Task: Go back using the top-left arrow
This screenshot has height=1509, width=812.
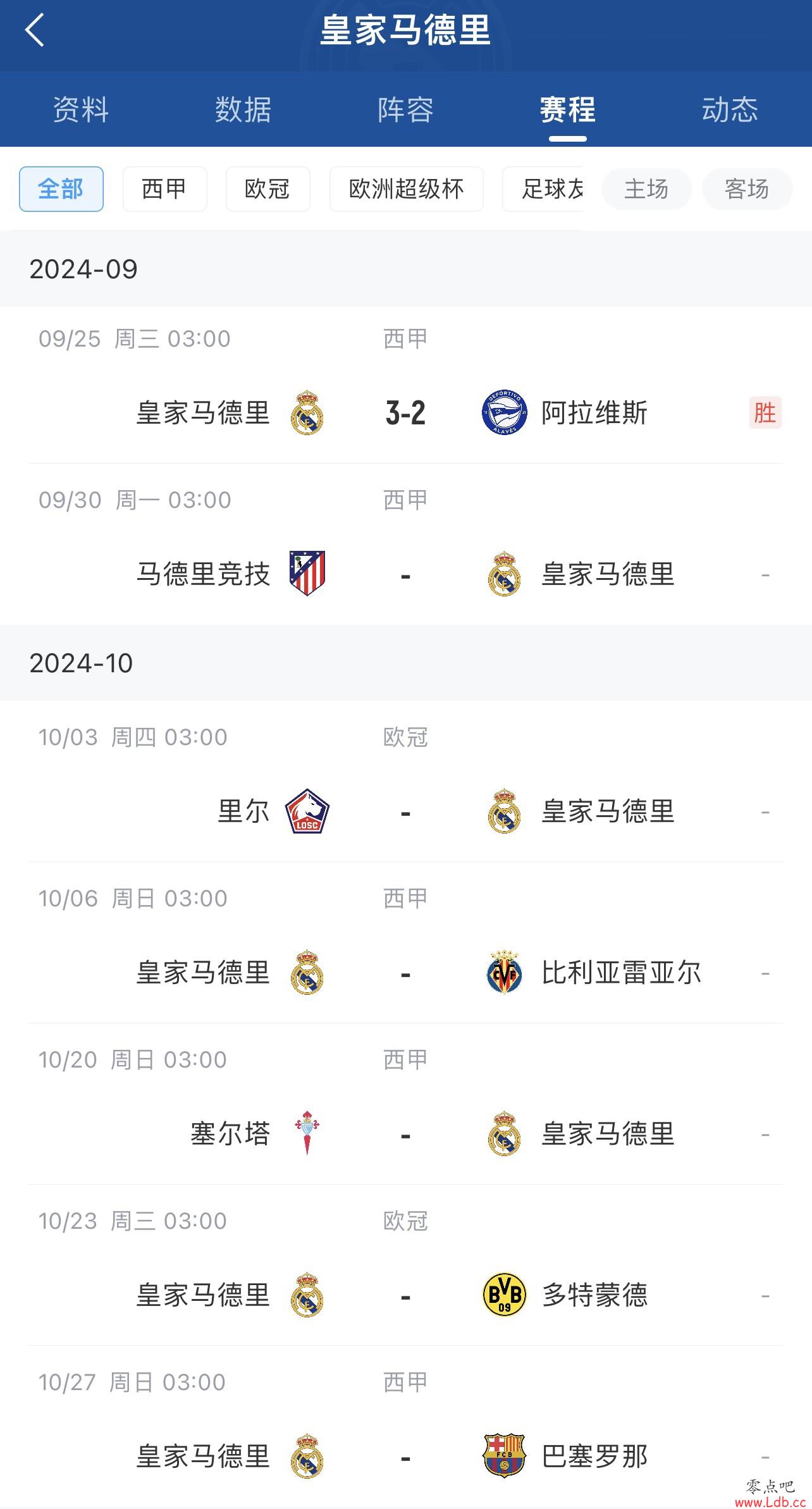Action: pyautogui.click(x=35, y=30)
